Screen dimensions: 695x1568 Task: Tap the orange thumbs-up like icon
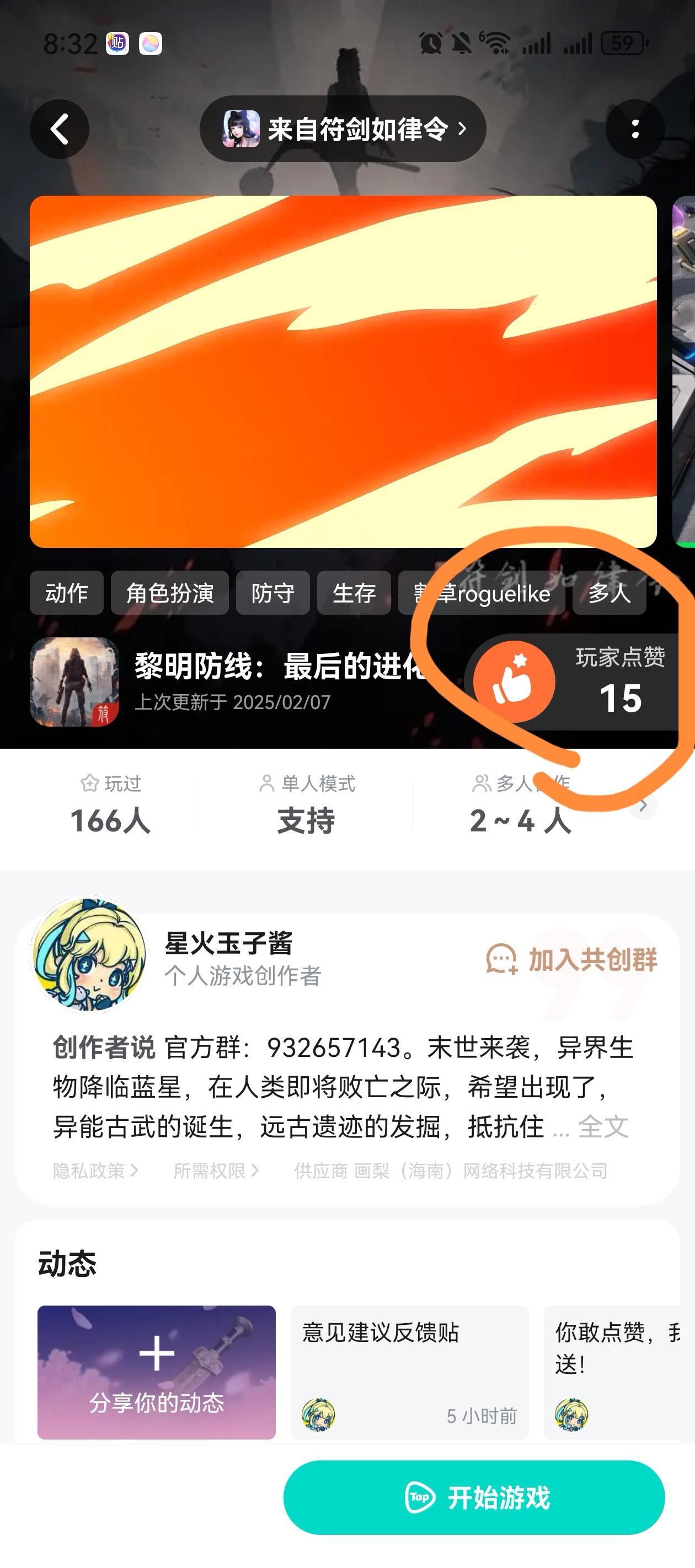click(x=515, y=681)
